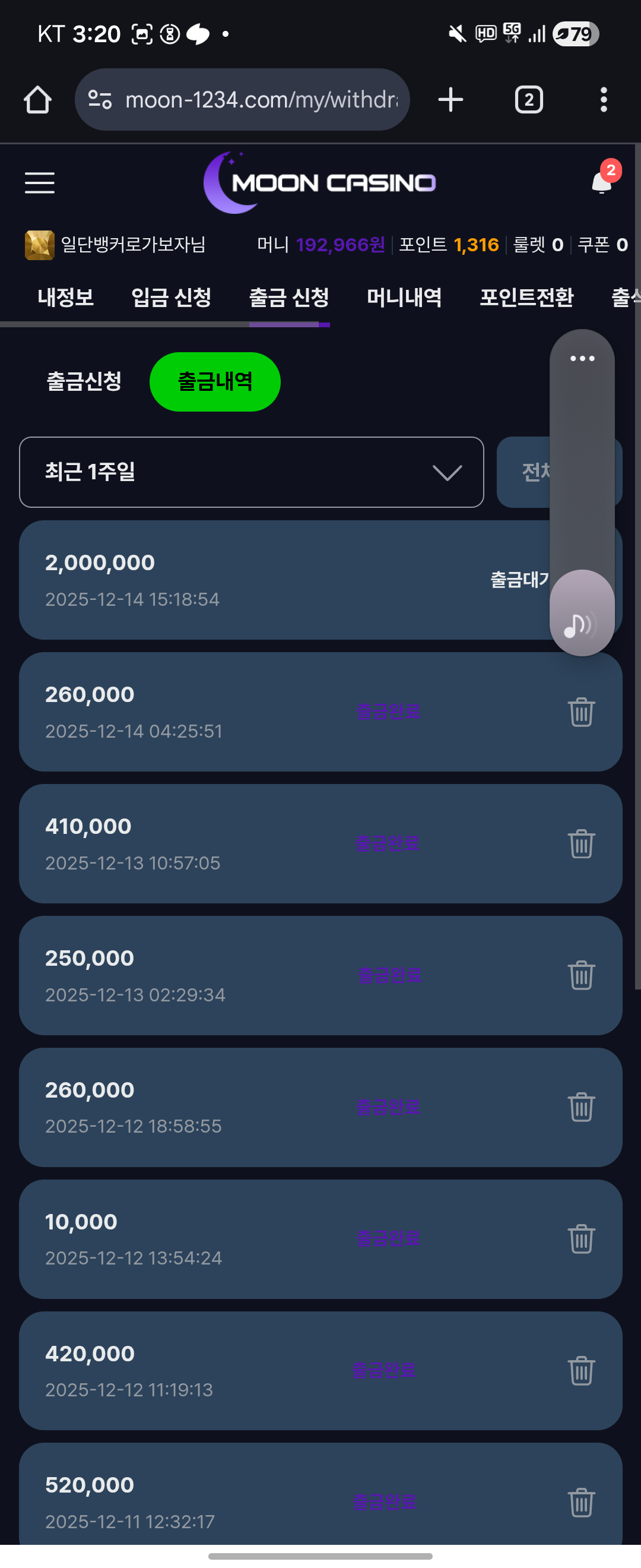Delete the 410,000 withdrawal record
Image resolution: width=641 pixels, height=1568 pixels.
582,843
